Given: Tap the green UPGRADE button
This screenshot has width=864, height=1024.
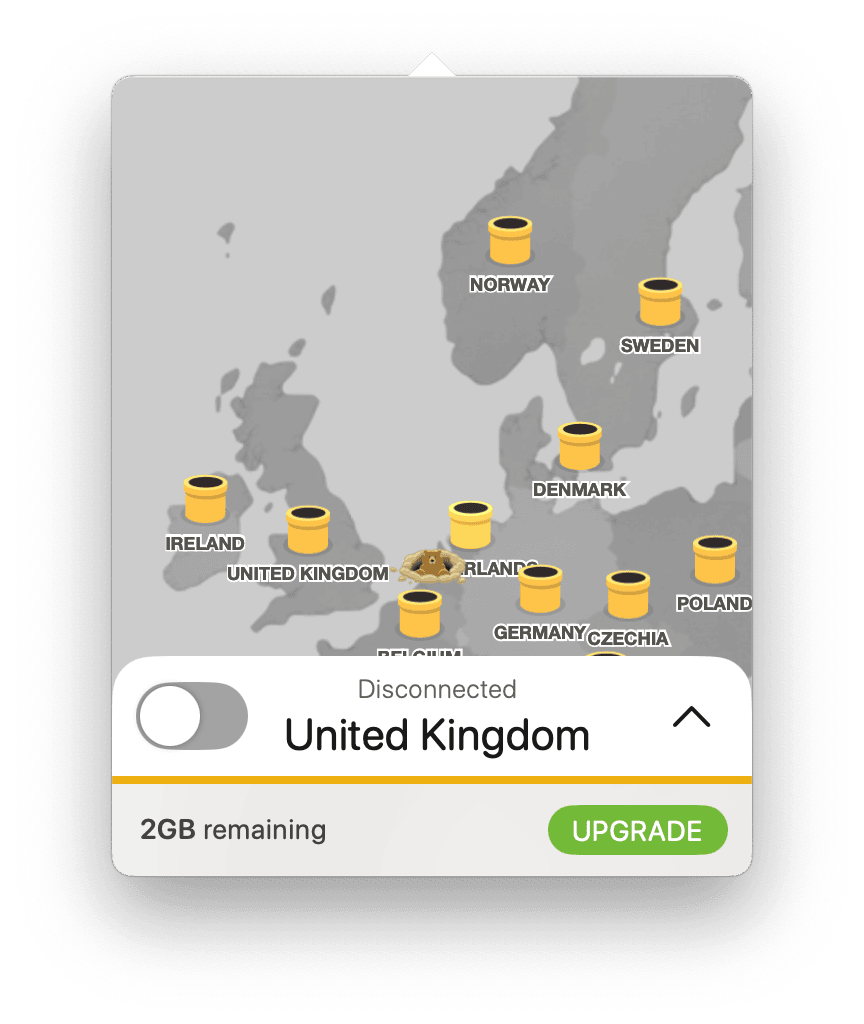Looking at the screenshot, I should [x=637, y=830].
